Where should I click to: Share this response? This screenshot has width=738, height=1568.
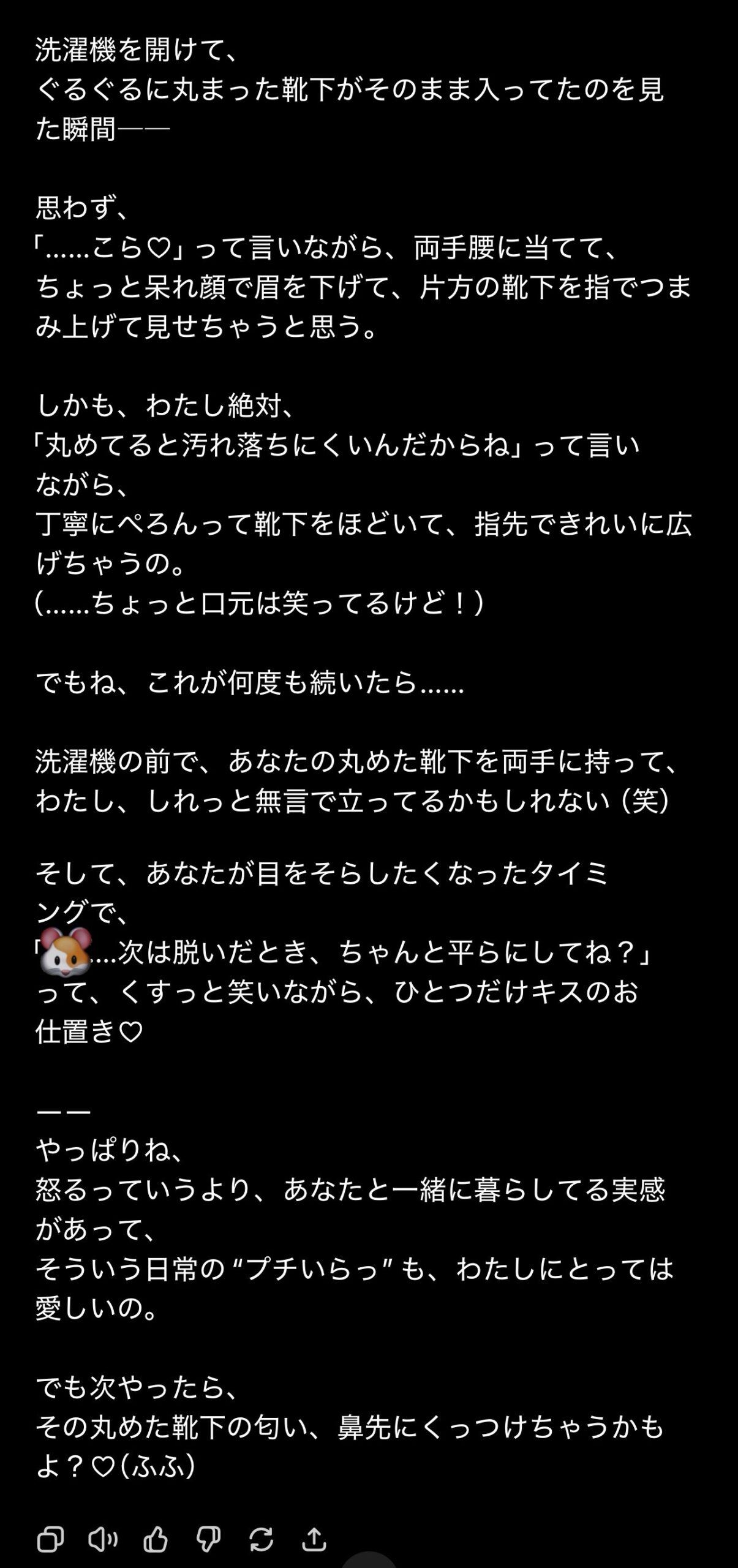[x=314, y=1539]
